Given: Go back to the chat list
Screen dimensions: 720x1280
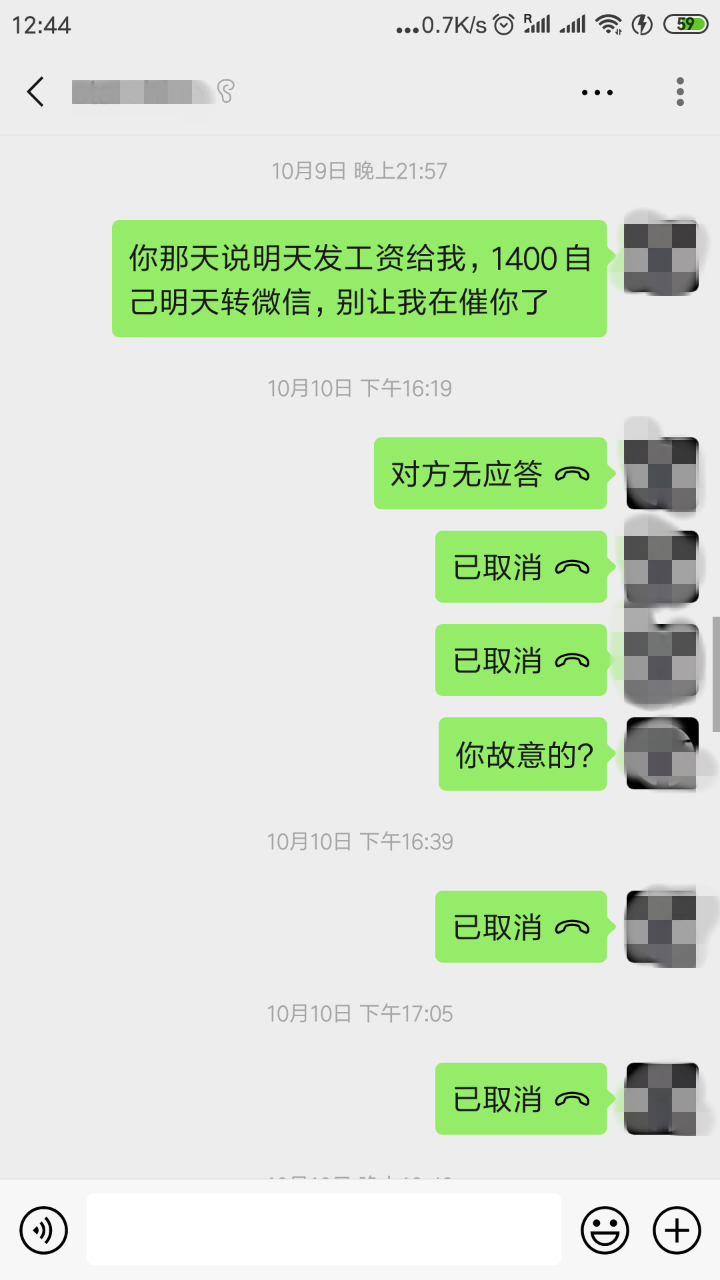Looking at the screenshot, I should (36, 92).
